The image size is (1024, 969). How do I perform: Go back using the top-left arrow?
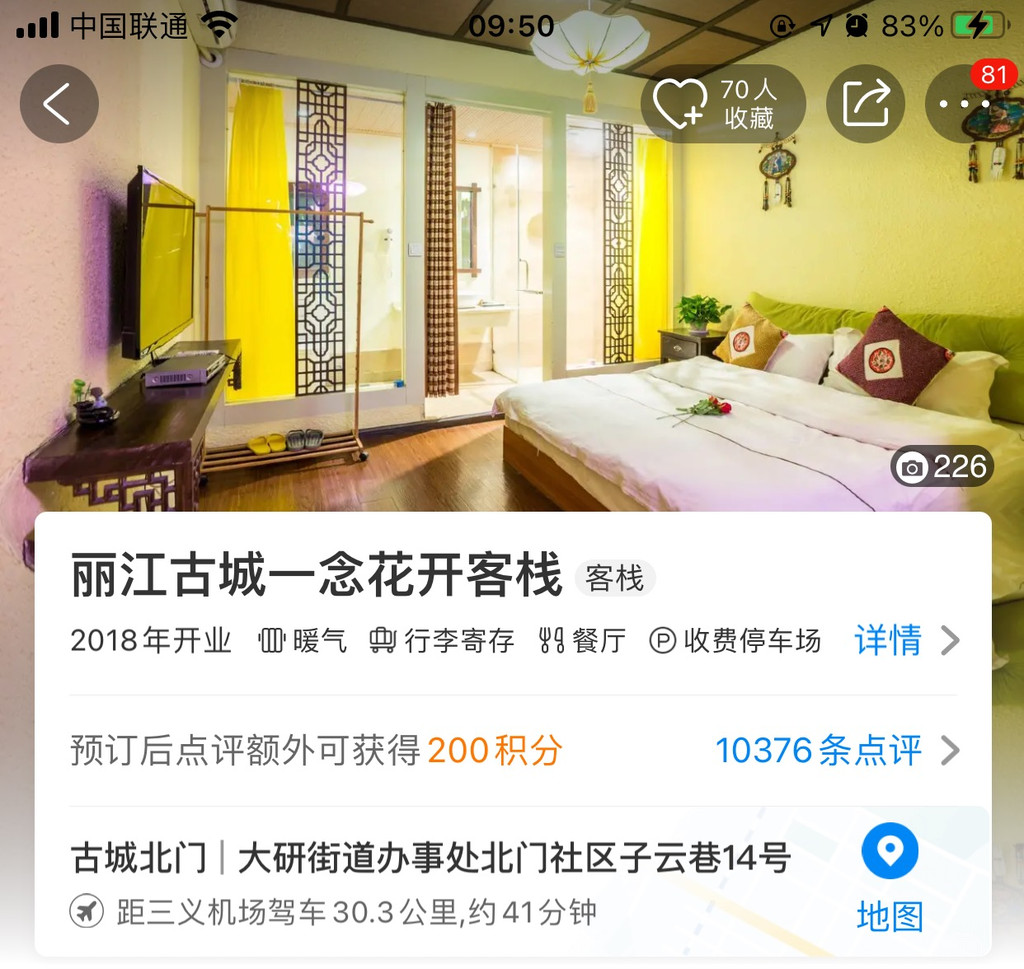coord(59,104)
